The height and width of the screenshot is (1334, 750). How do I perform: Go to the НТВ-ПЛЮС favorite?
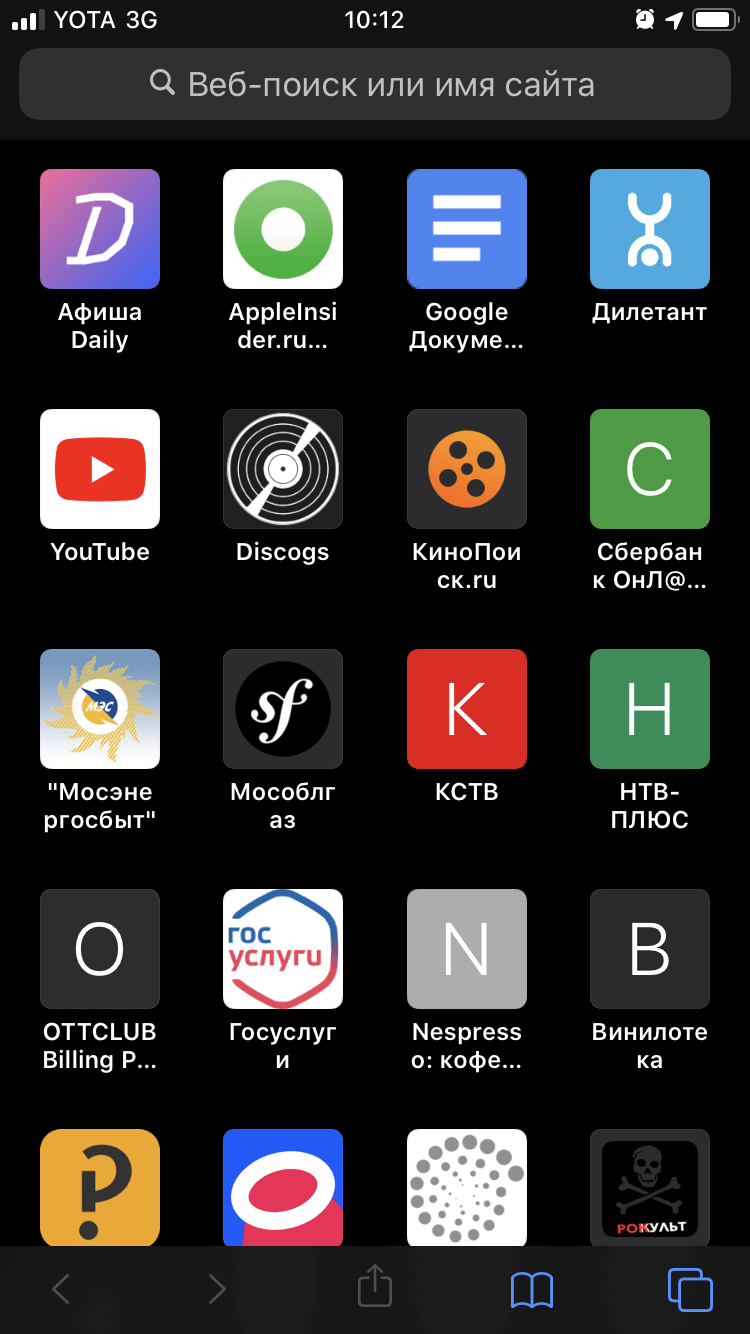tap(650, 709)
